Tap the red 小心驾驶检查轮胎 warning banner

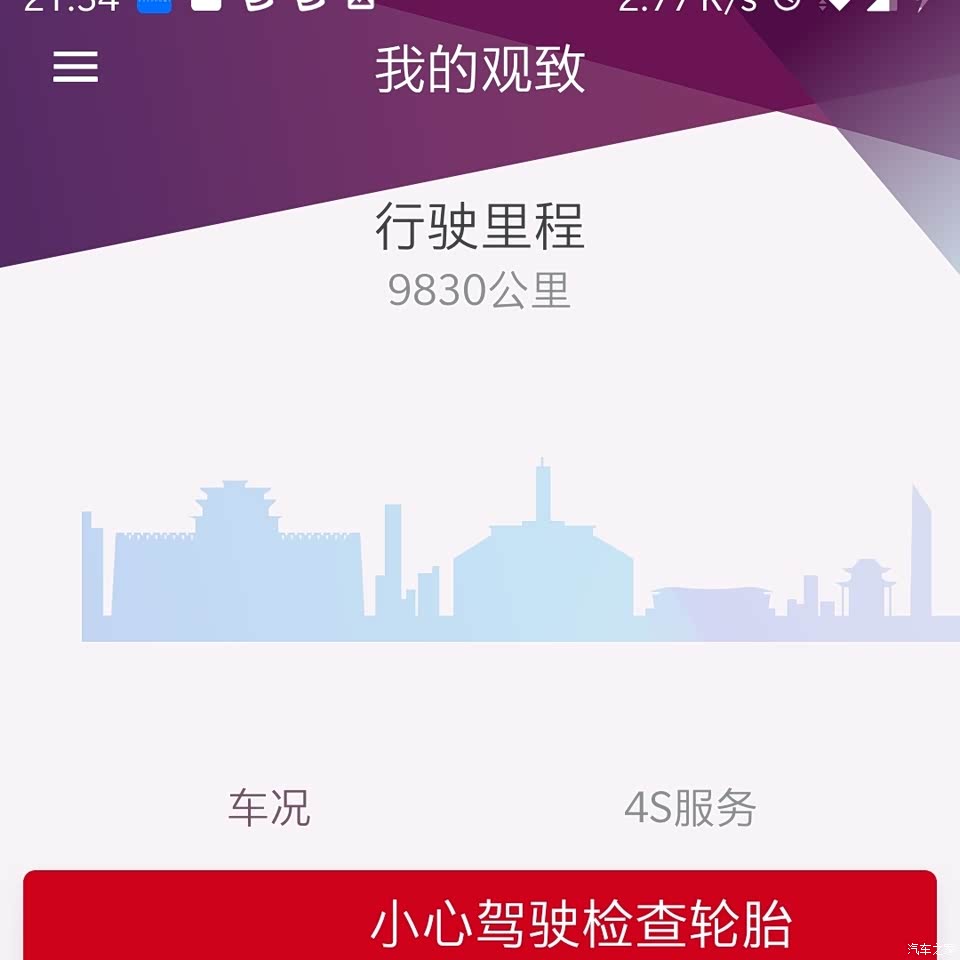[x=480, y=918]
